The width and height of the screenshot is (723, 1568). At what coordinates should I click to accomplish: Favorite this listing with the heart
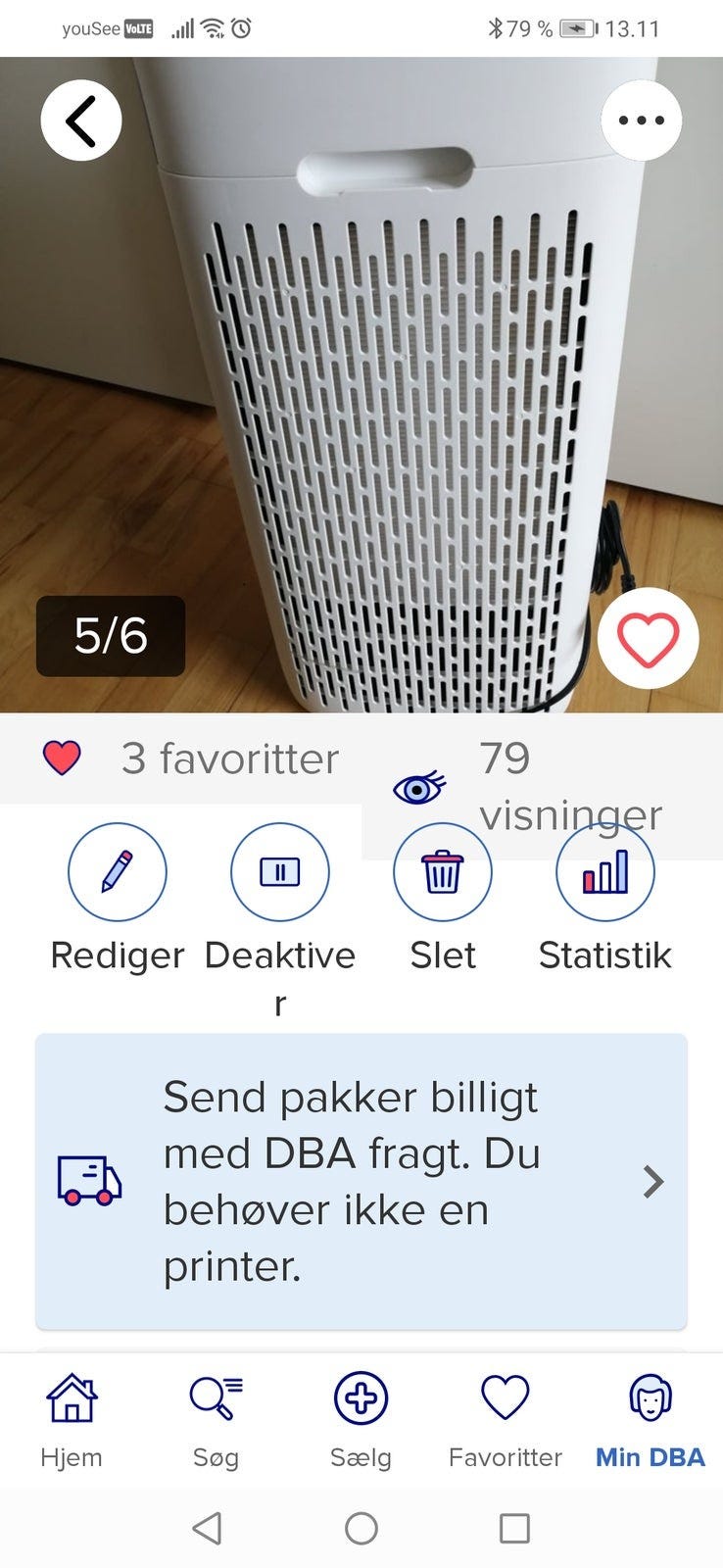coord(648,638)
